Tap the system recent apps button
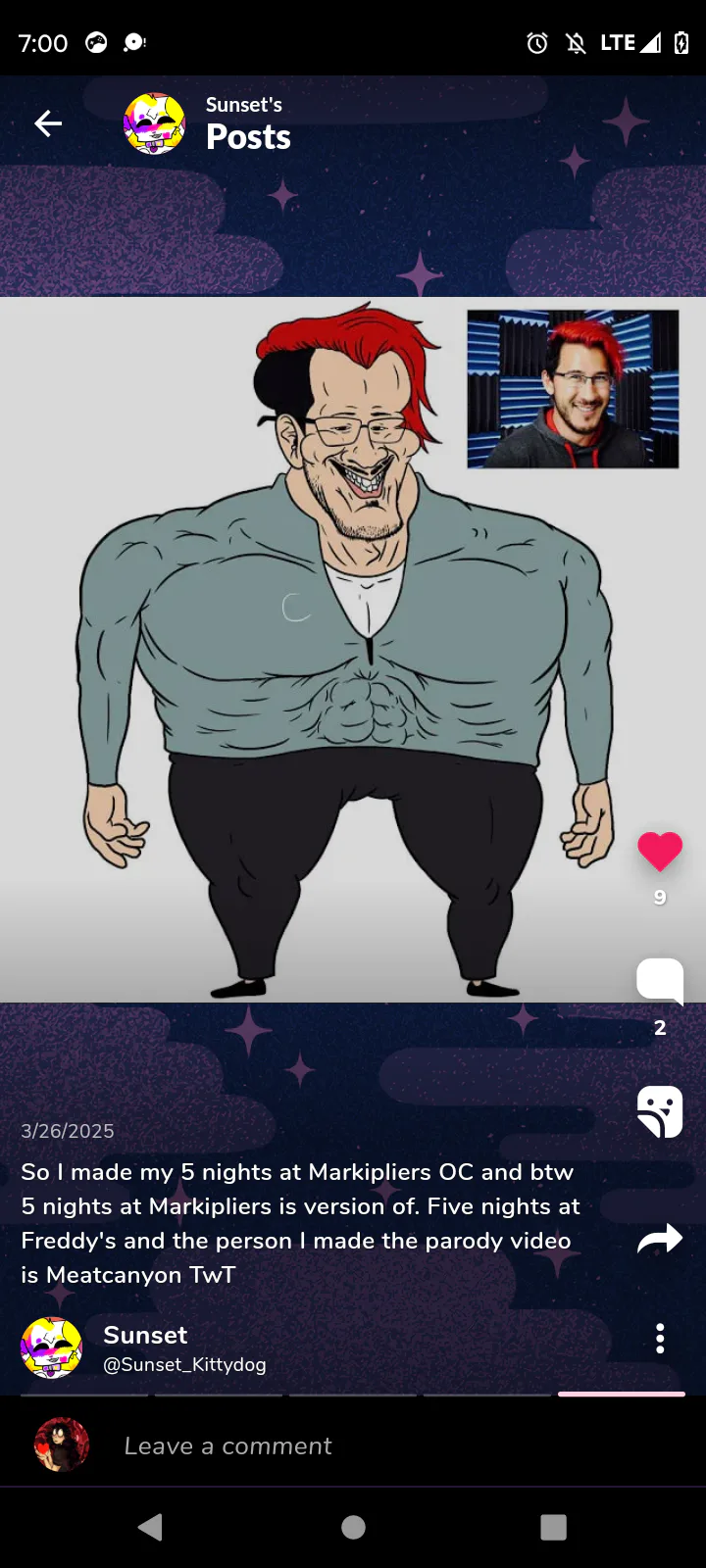 click(553, 1527)
